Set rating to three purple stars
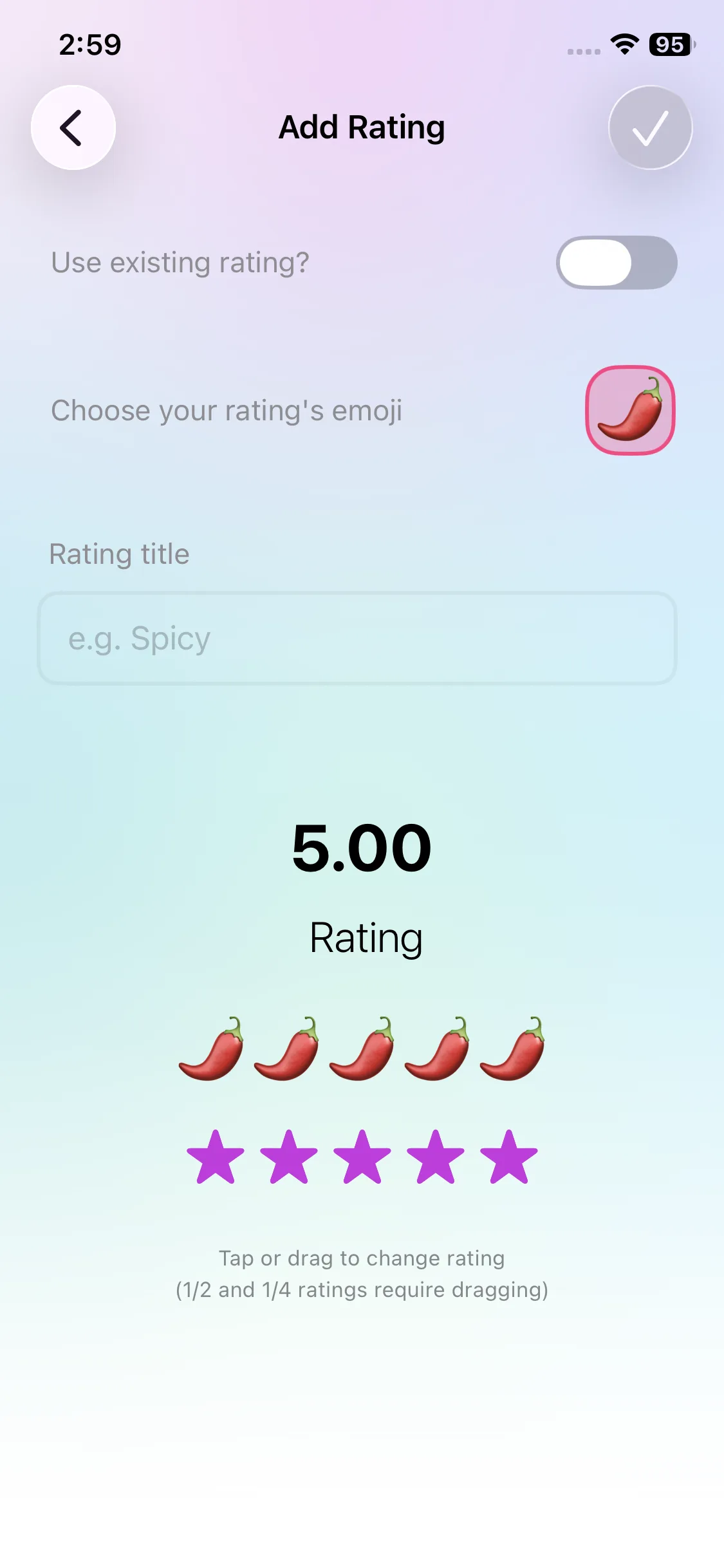 [362, 1157]
